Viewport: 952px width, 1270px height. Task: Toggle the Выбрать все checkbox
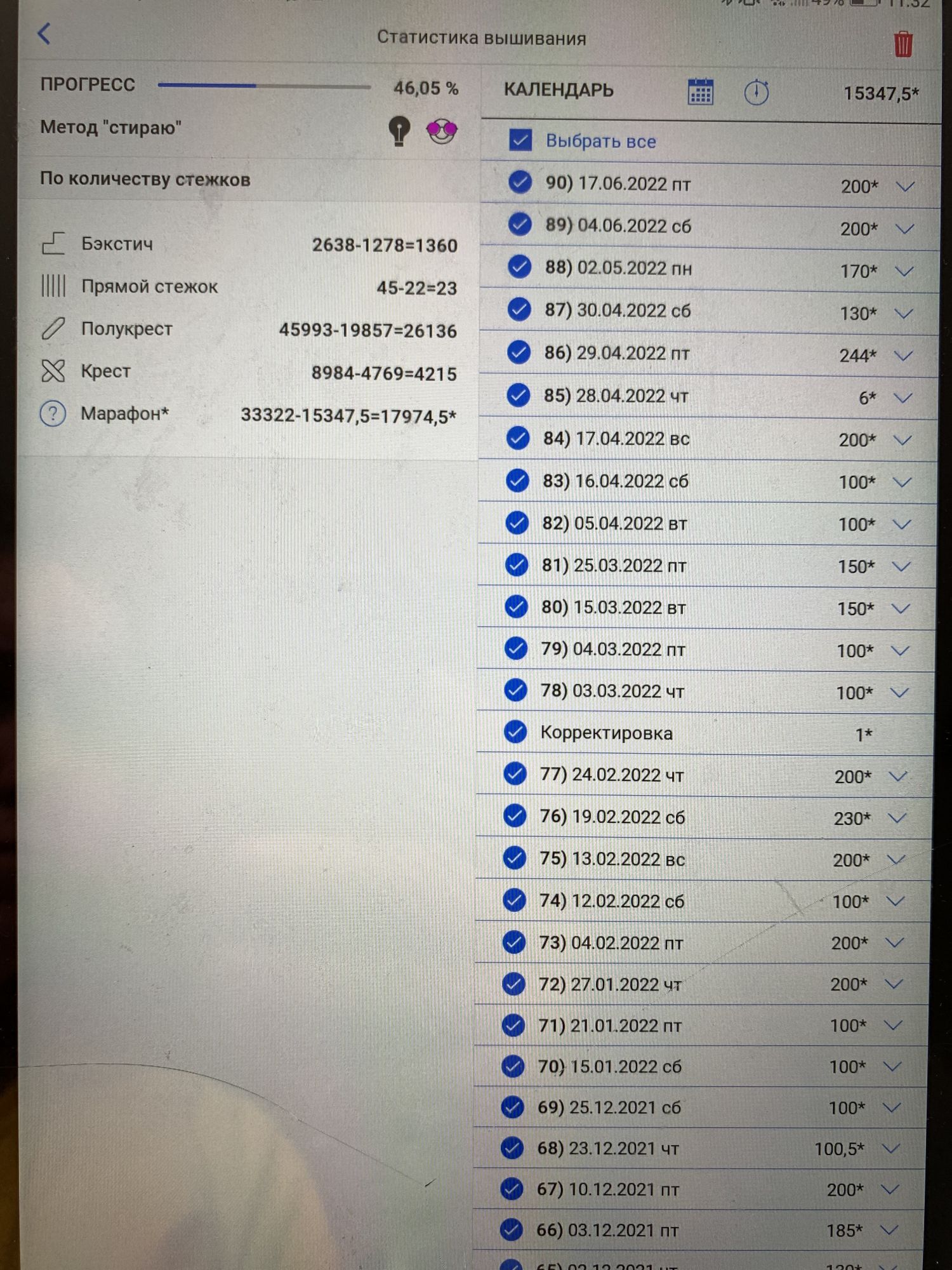[520, 140]
